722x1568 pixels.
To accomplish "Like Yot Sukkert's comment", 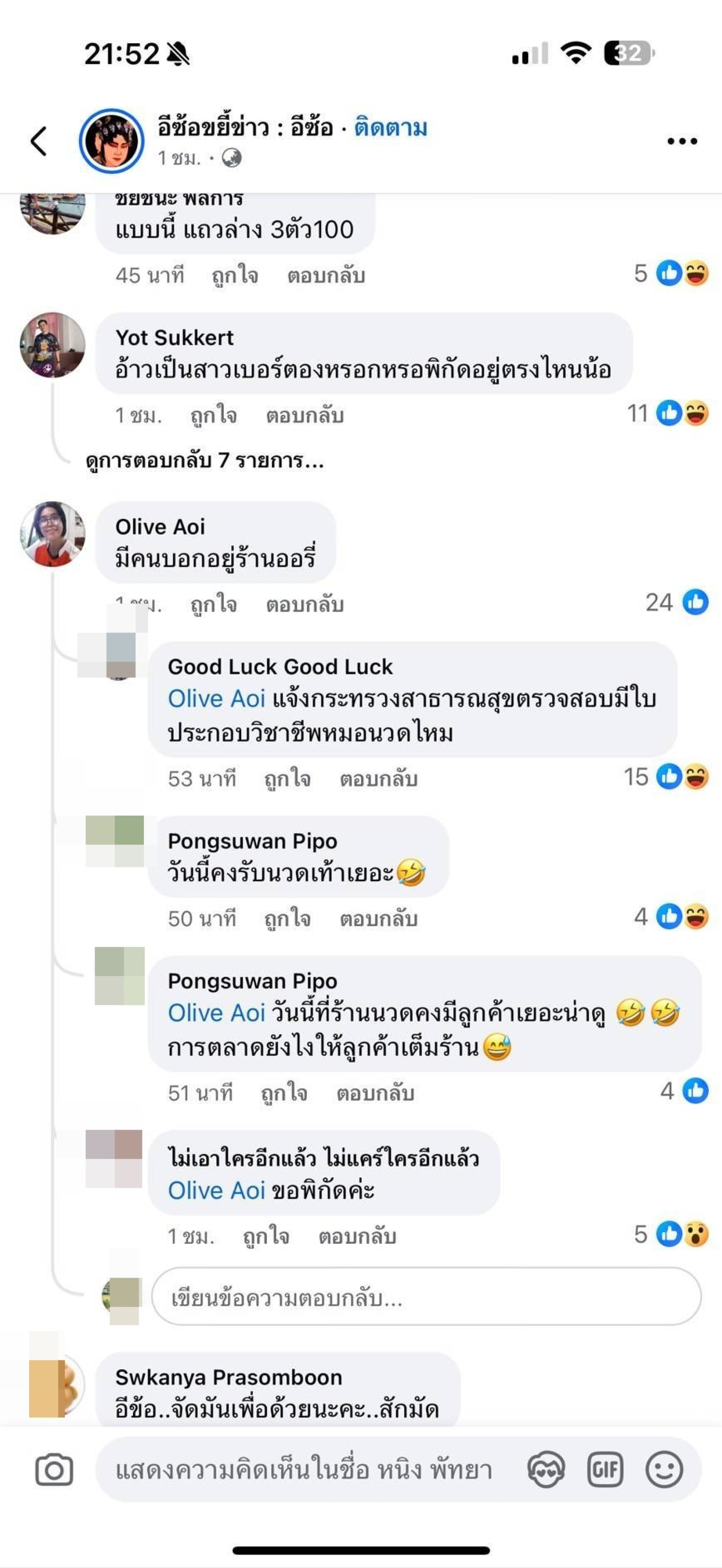I will (x=213, y=415).
